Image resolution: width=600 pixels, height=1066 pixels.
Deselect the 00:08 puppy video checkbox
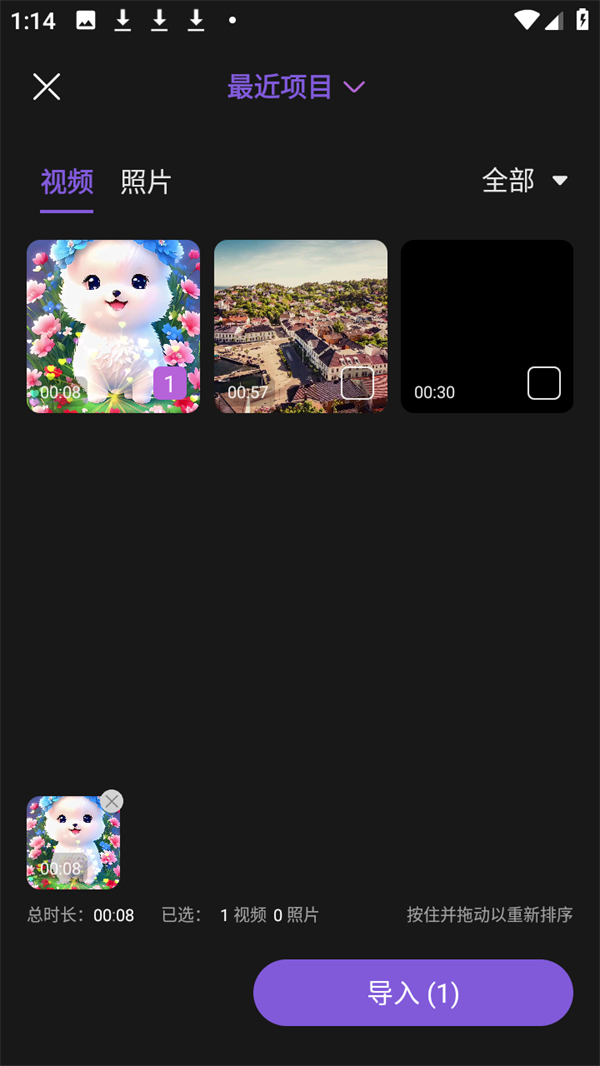click(x=170, y=383)
